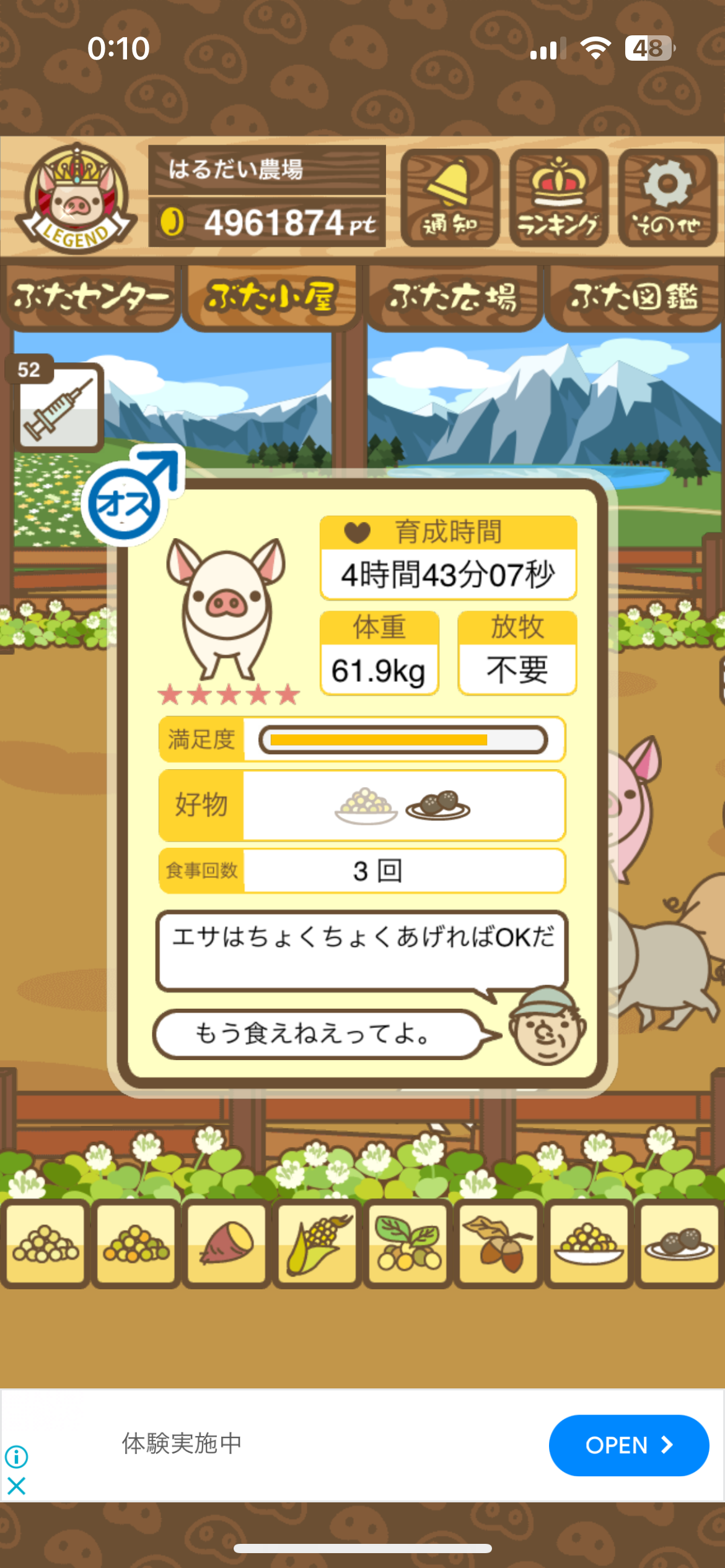Open the 通知 notifications bell

point(450,198)
